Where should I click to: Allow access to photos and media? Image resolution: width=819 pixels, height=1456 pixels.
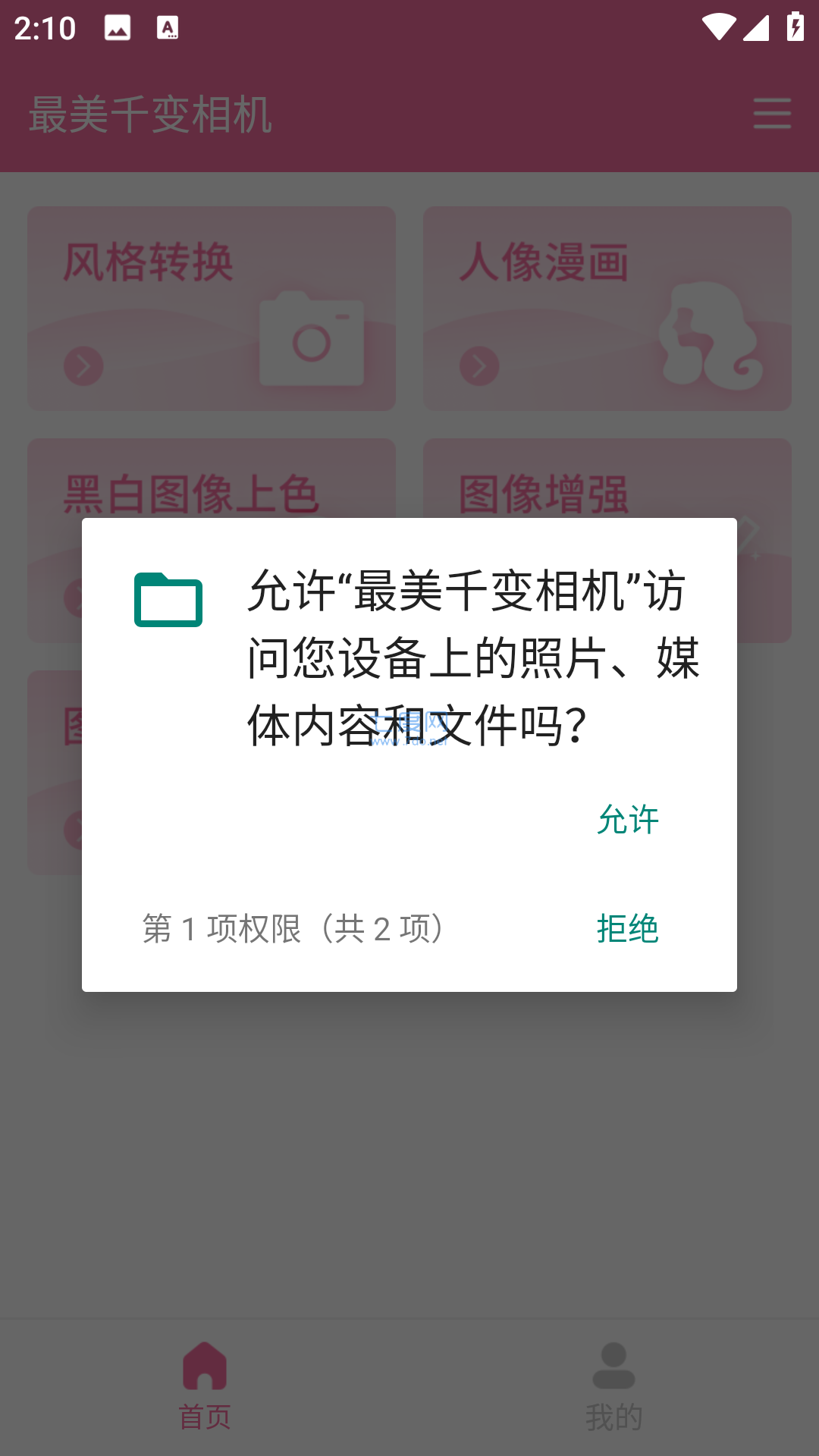(x=627, y=820)
